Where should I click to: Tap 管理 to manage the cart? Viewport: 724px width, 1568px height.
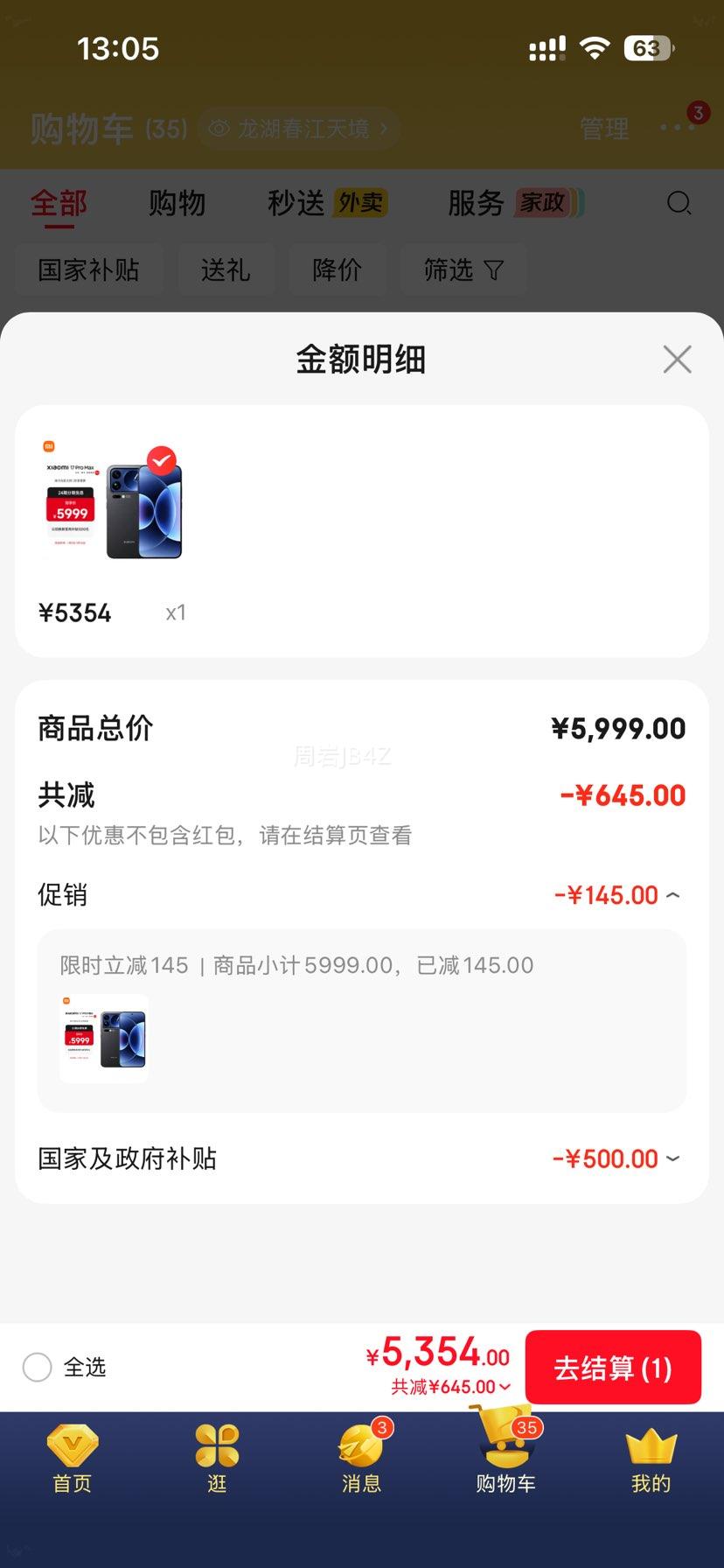603,129
